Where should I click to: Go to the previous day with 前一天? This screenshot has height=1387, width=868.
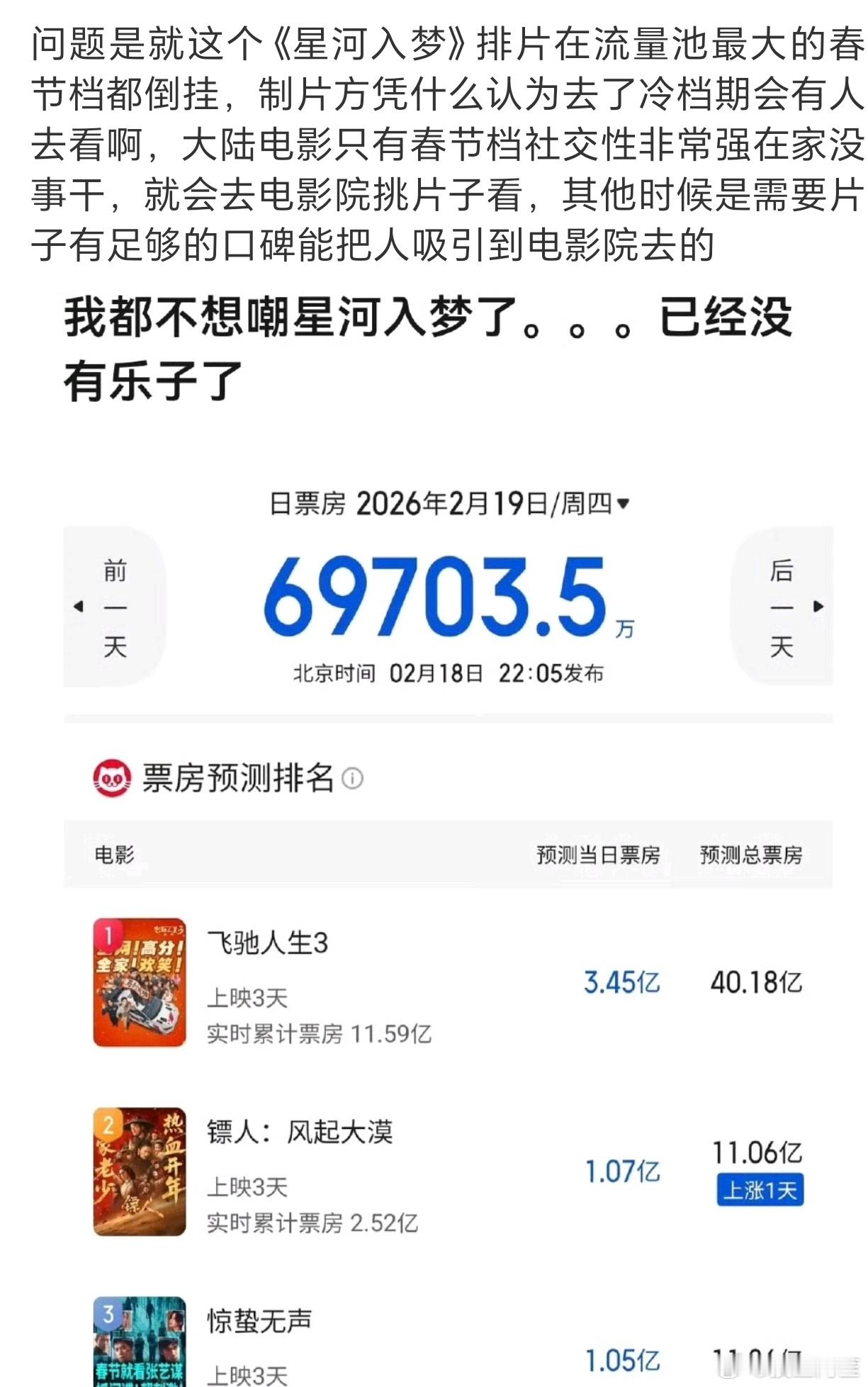point(115,608)
